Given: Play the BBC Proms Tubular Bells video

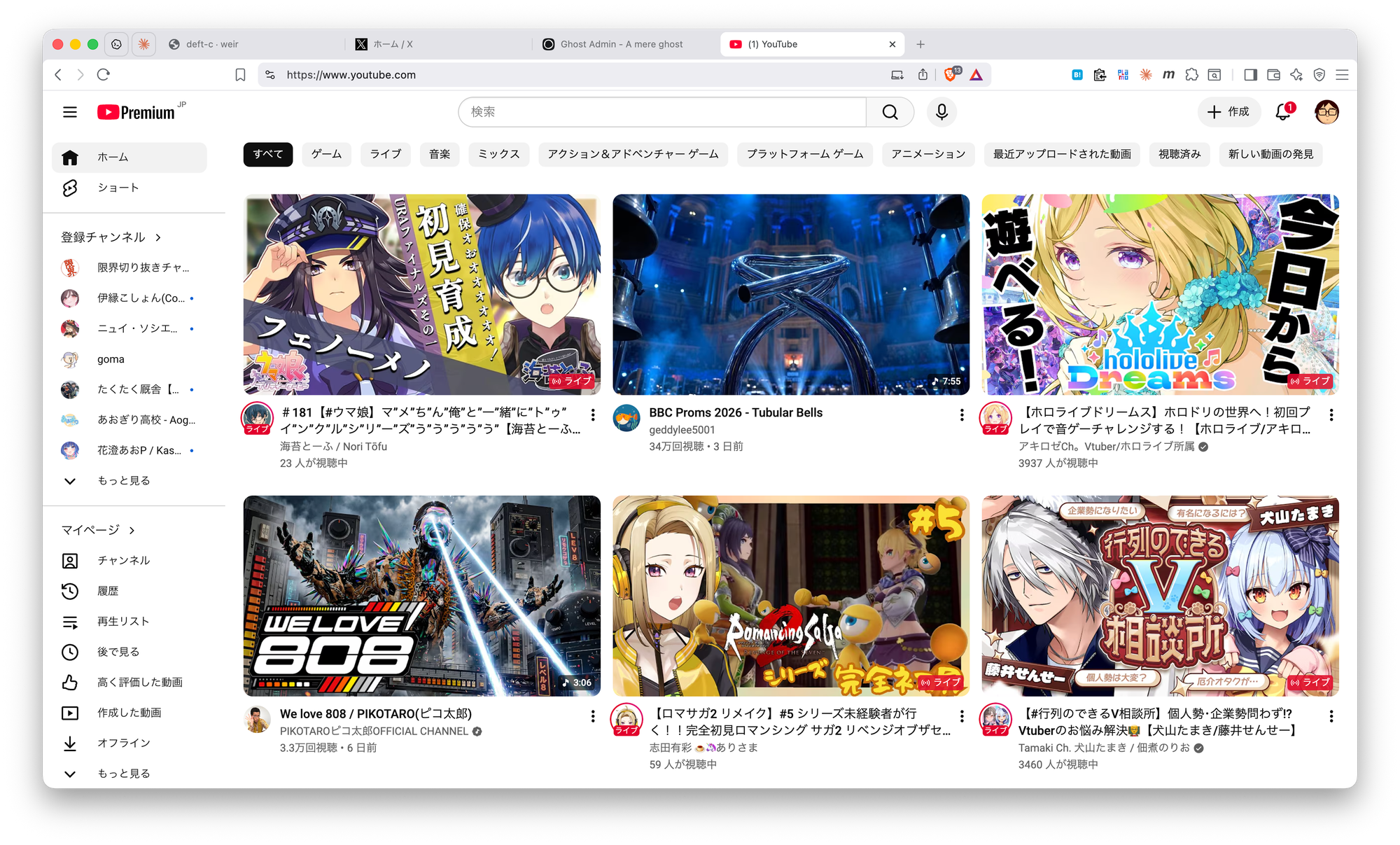Looking at the screenshot, I should 791,295.
